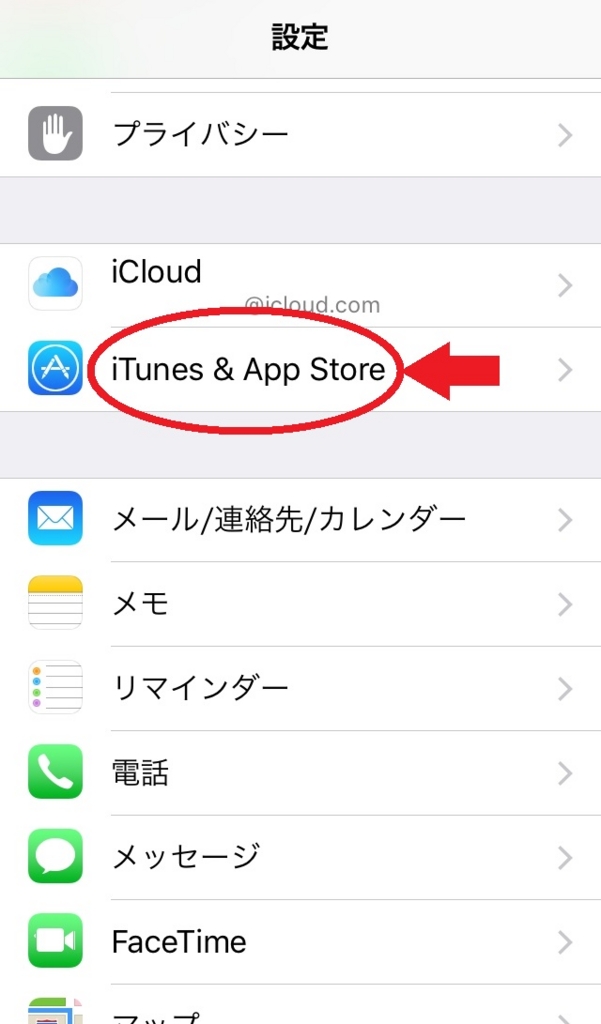Image resolution: width=601 pixels, height=1024 pixels.
Task: Open the 電話 settings row
Action: [300, 772]
